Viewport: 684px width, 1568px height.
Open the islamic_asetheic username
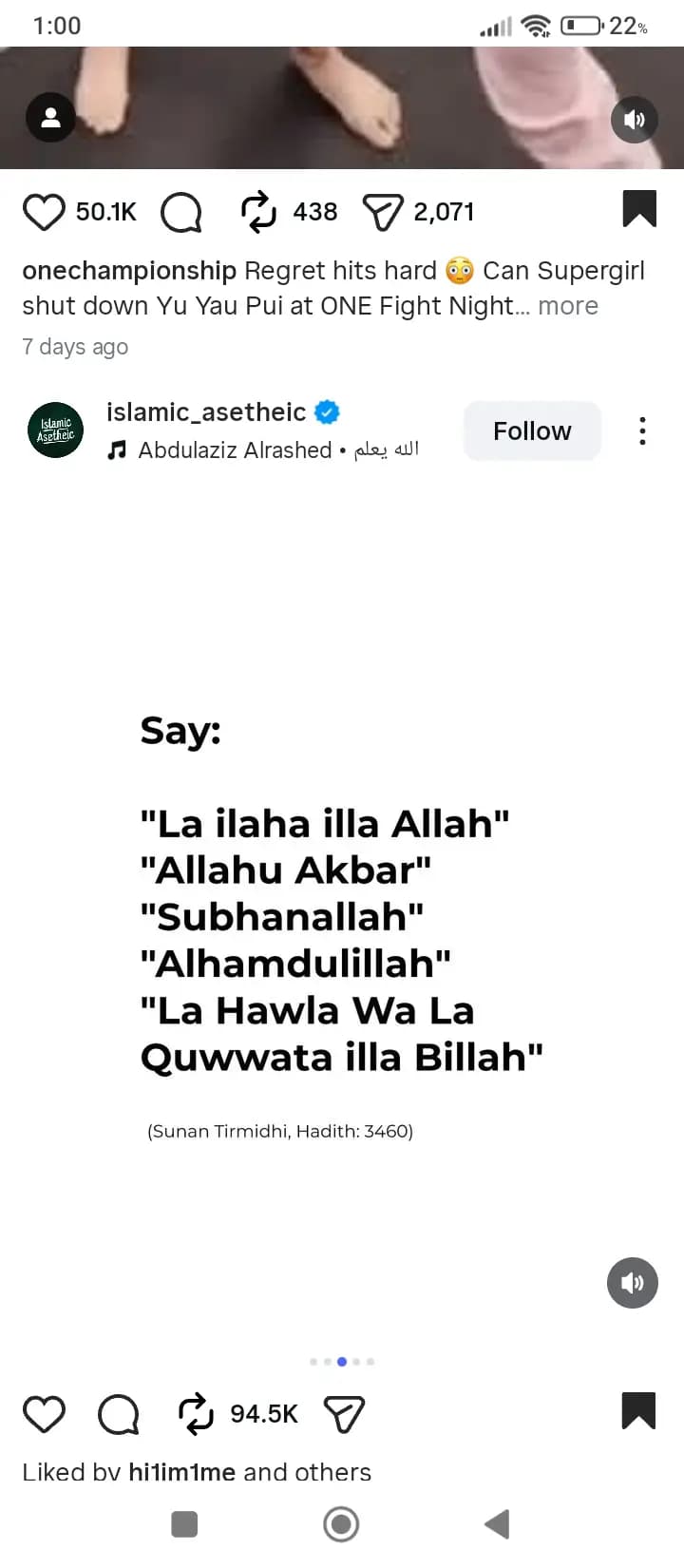coord(206,412)
